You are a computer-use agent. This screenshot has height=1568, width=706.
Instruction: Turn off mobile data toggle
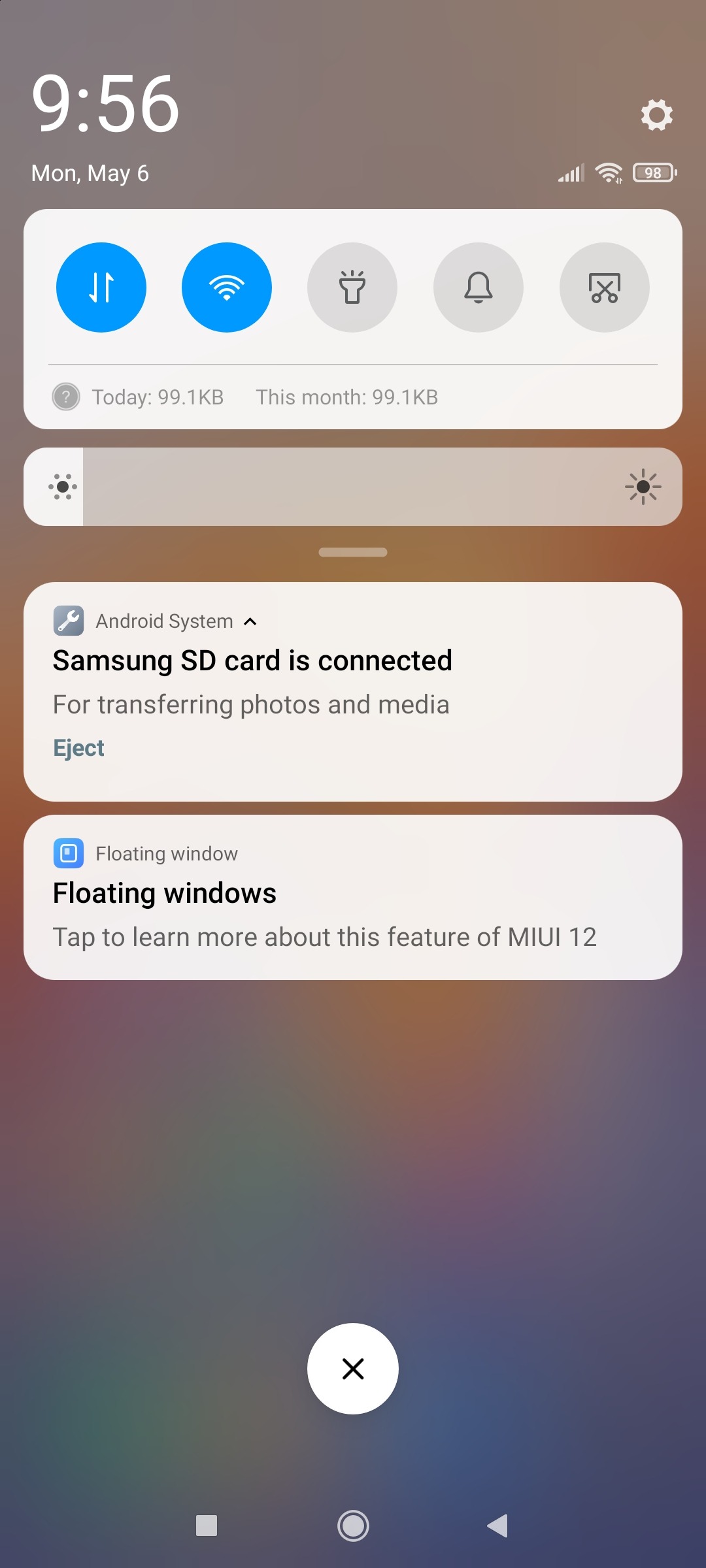pos(101,287)
